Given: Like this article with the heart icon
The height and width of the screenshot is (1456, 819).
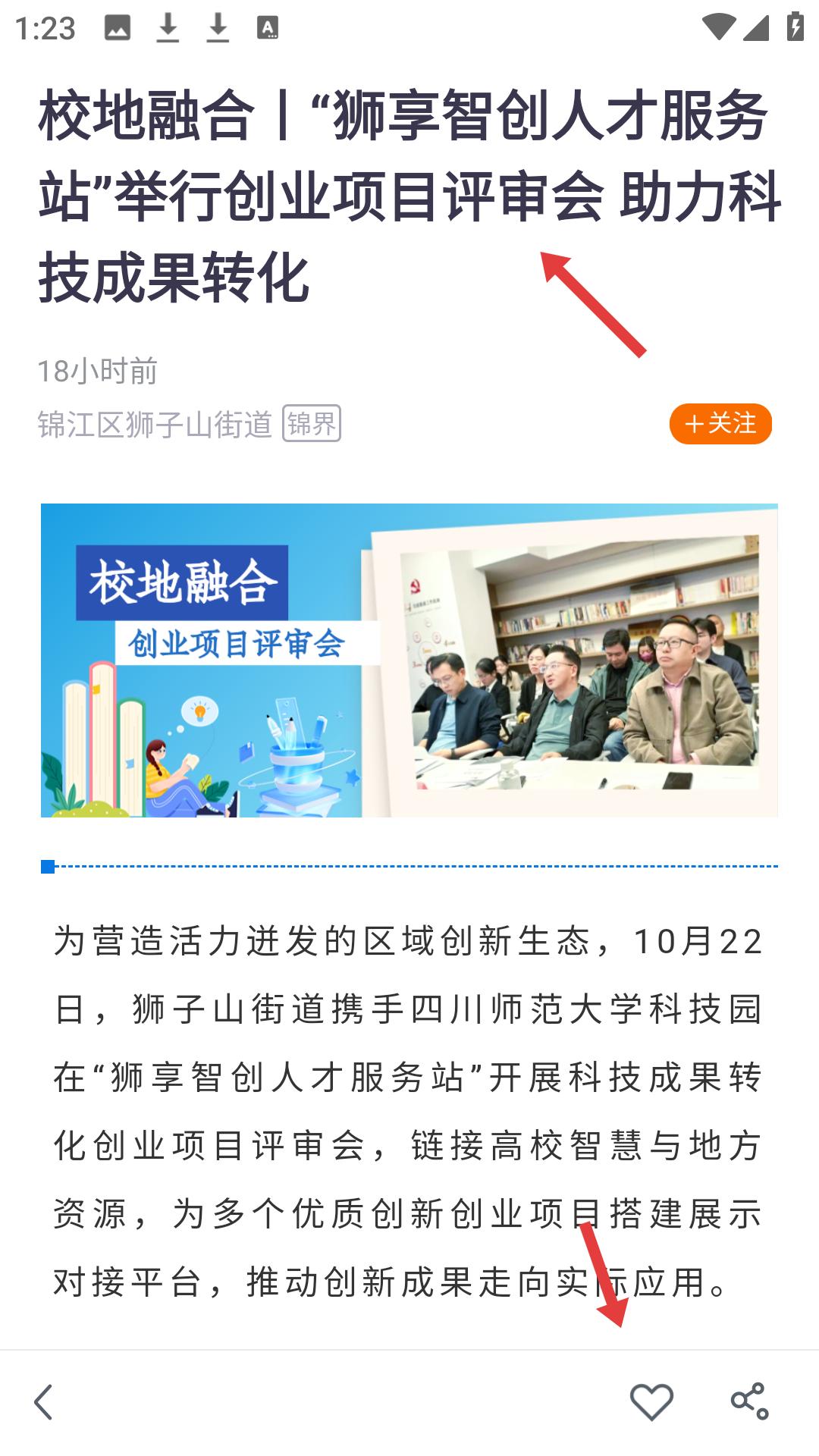Looking at the screenshot, I should tap(651, 1401).
